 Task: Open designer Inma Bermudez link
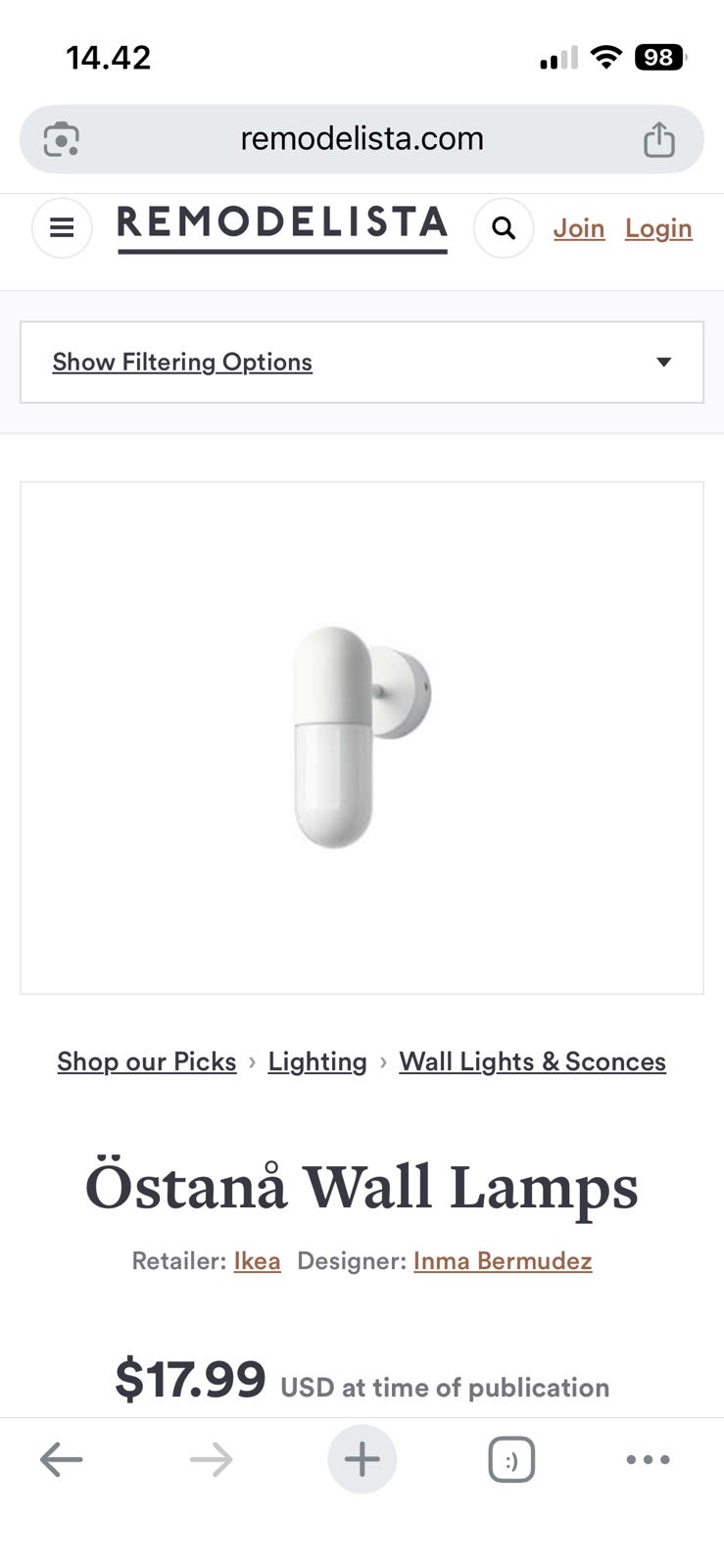[x=503, y=1260]
